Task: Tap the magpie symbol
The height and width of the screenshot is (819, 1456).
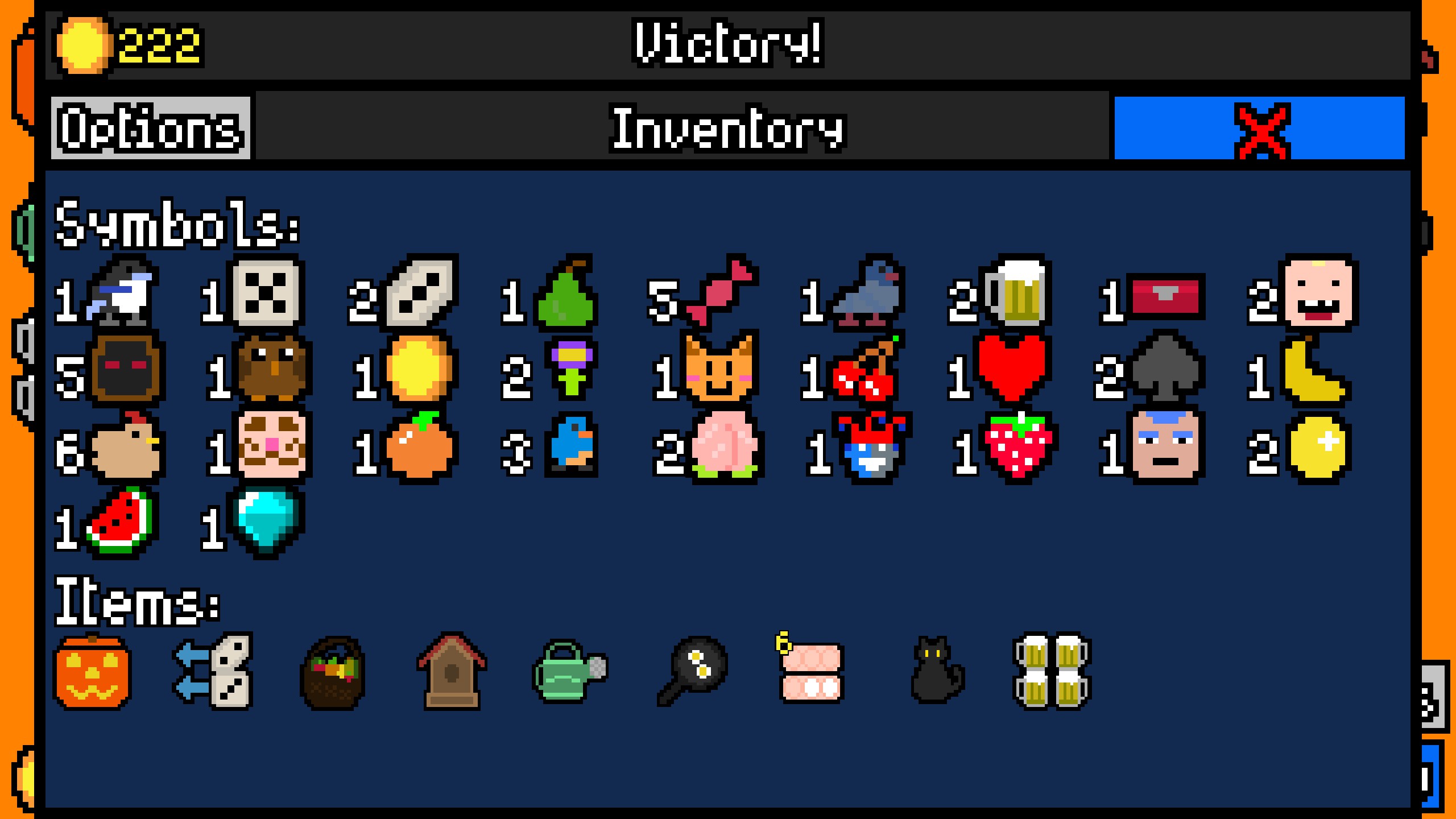Action: (122, 291)
